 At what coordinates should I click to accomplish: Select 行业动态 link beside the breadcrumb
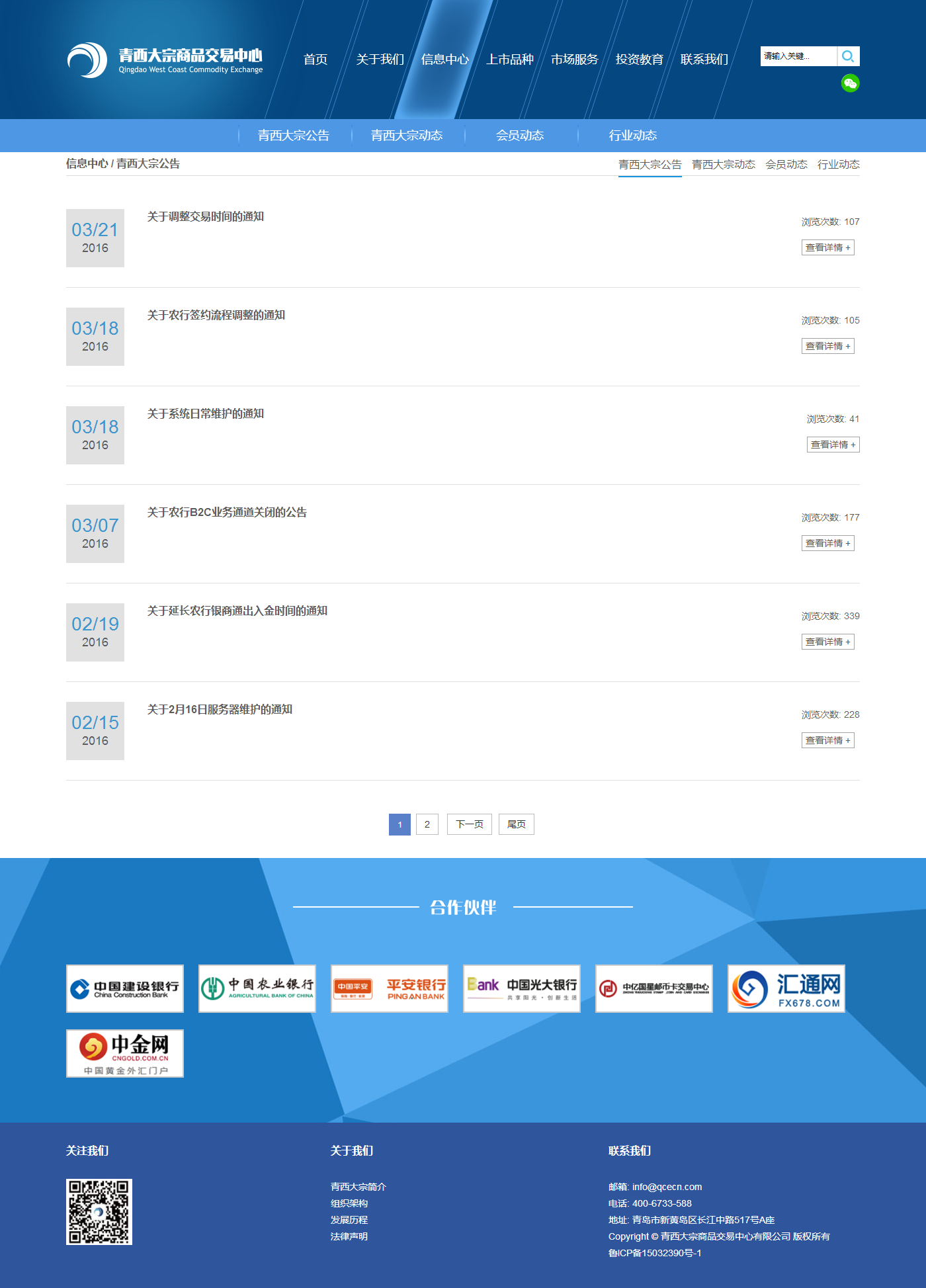pyautogui.click(x=838, y=164)
